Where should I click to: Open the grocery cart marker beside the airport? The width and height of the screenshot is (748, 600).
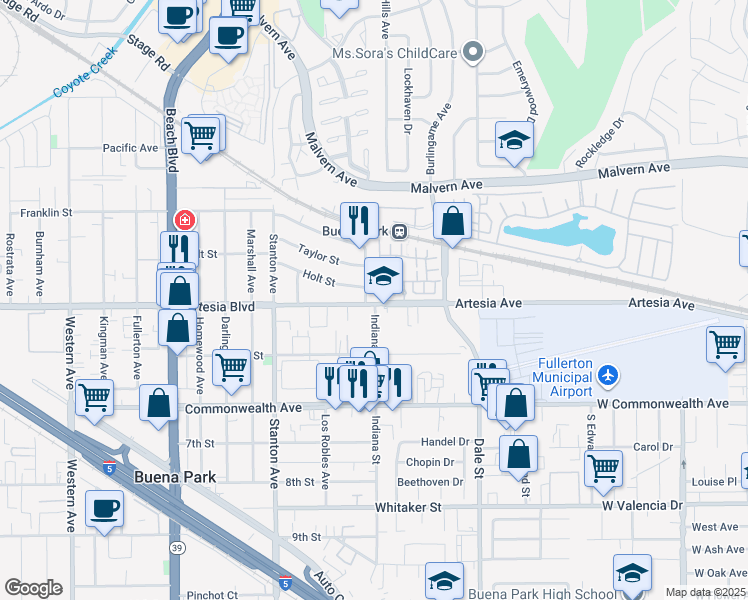click(725, 344)
